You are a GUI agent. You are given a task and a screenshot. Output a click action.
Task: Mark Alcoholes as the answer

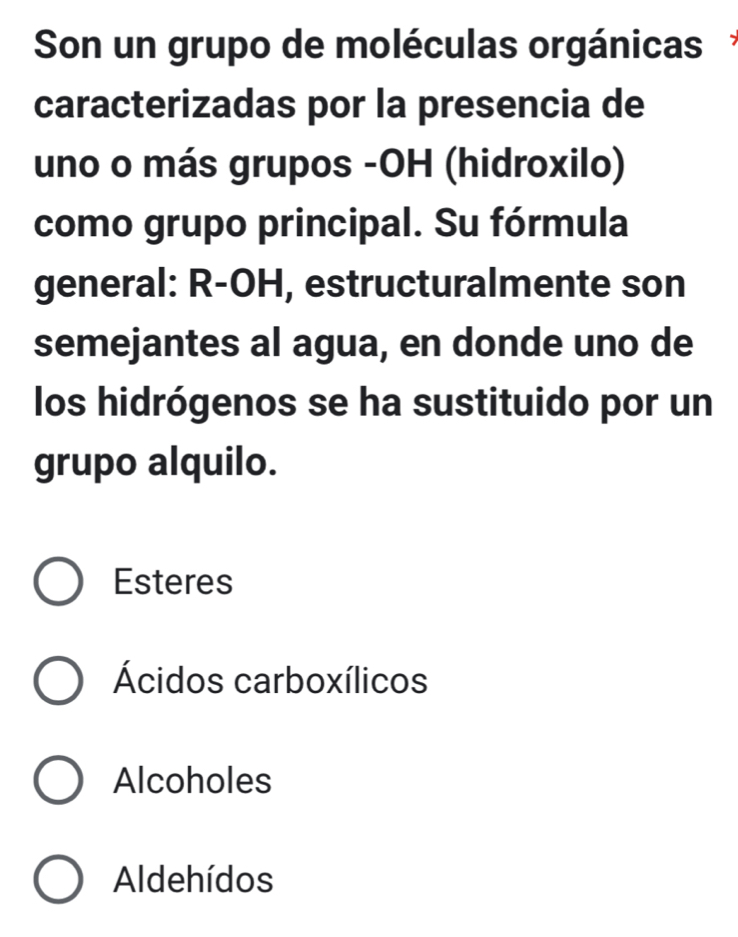point(60,781)
